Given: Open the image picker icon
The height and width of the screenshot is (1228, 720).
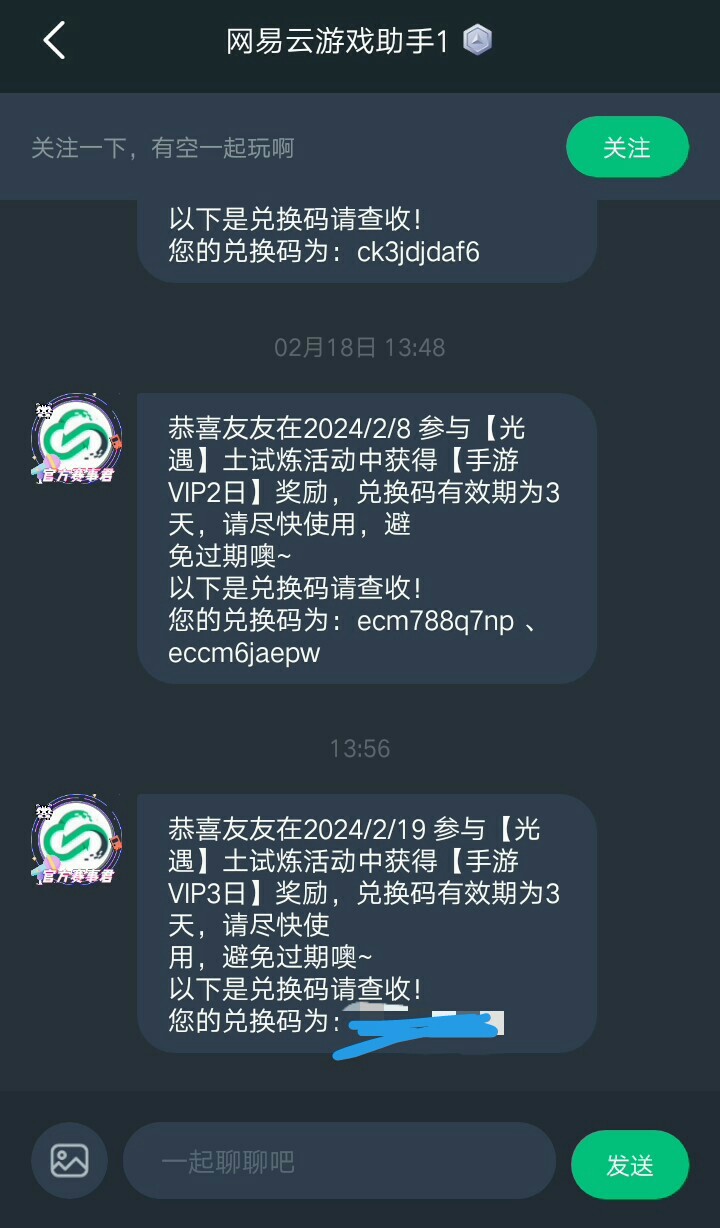Looking at the screenshot, I should click(x=69, y=1161).
